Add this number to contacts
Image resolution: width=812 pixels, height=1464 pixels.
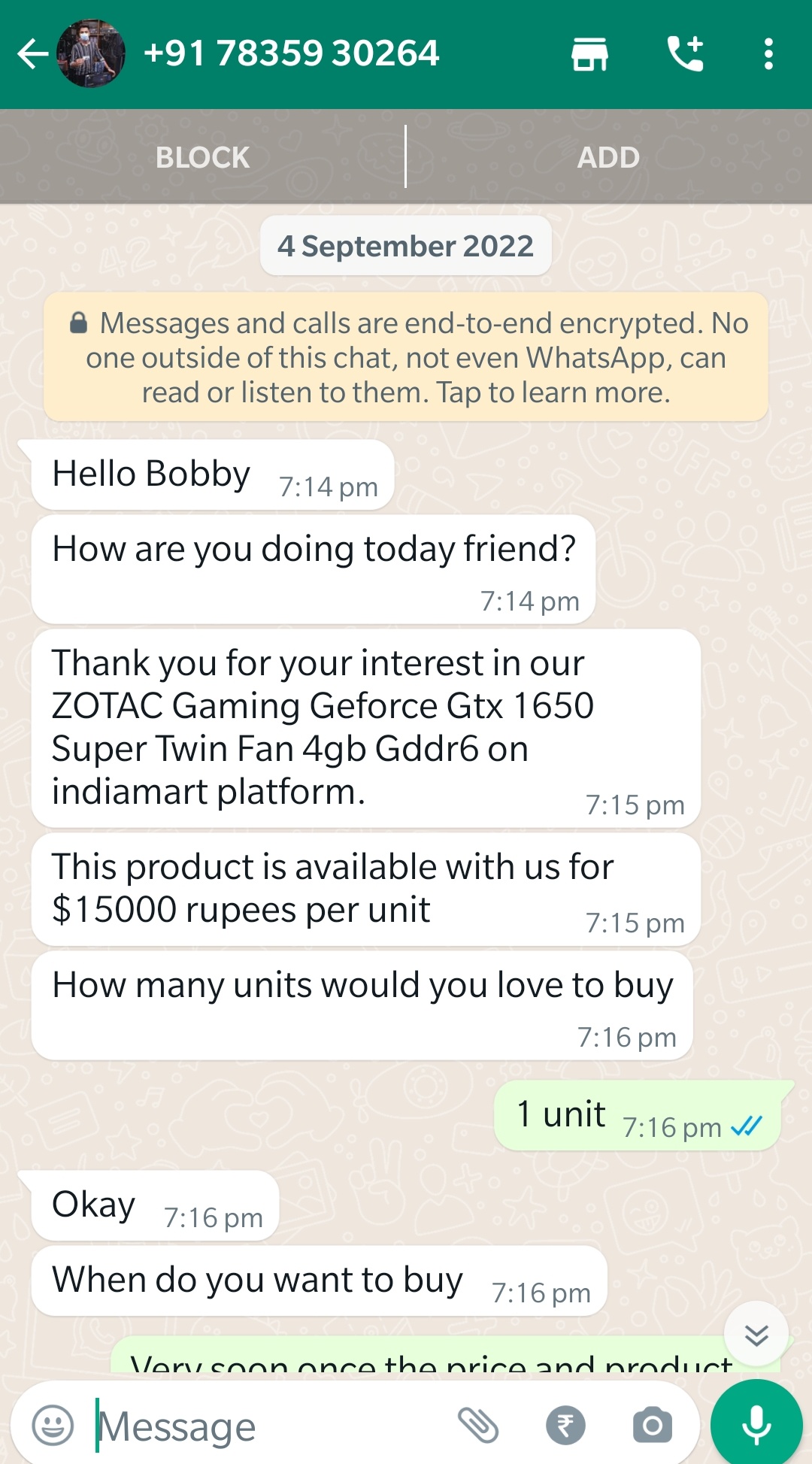[x=608, y=157]
